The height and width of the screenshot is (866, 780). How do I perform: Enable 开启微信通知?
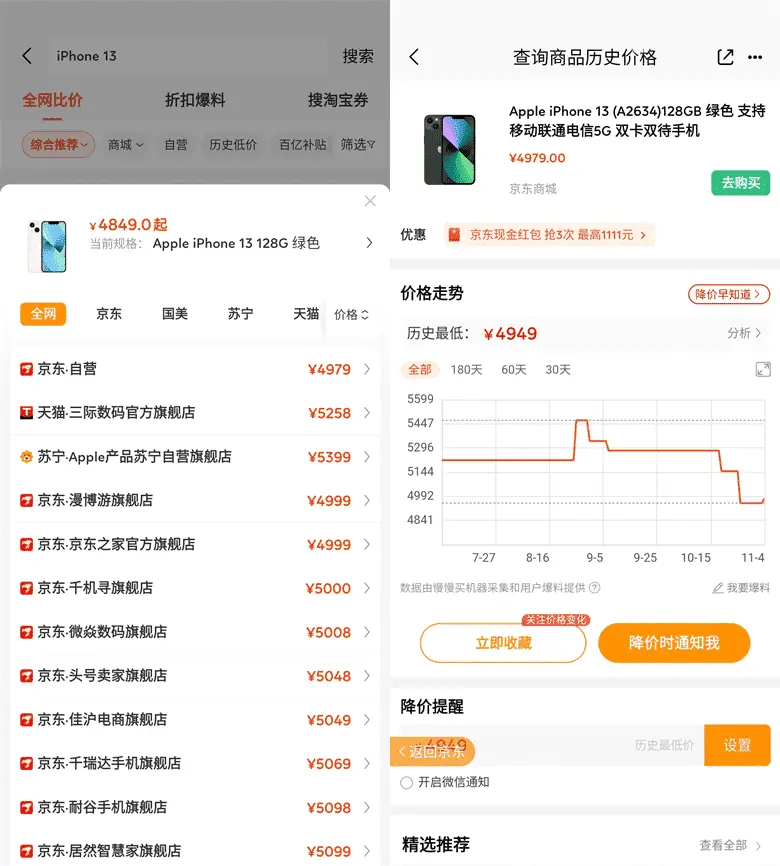[x=407, y=782]
